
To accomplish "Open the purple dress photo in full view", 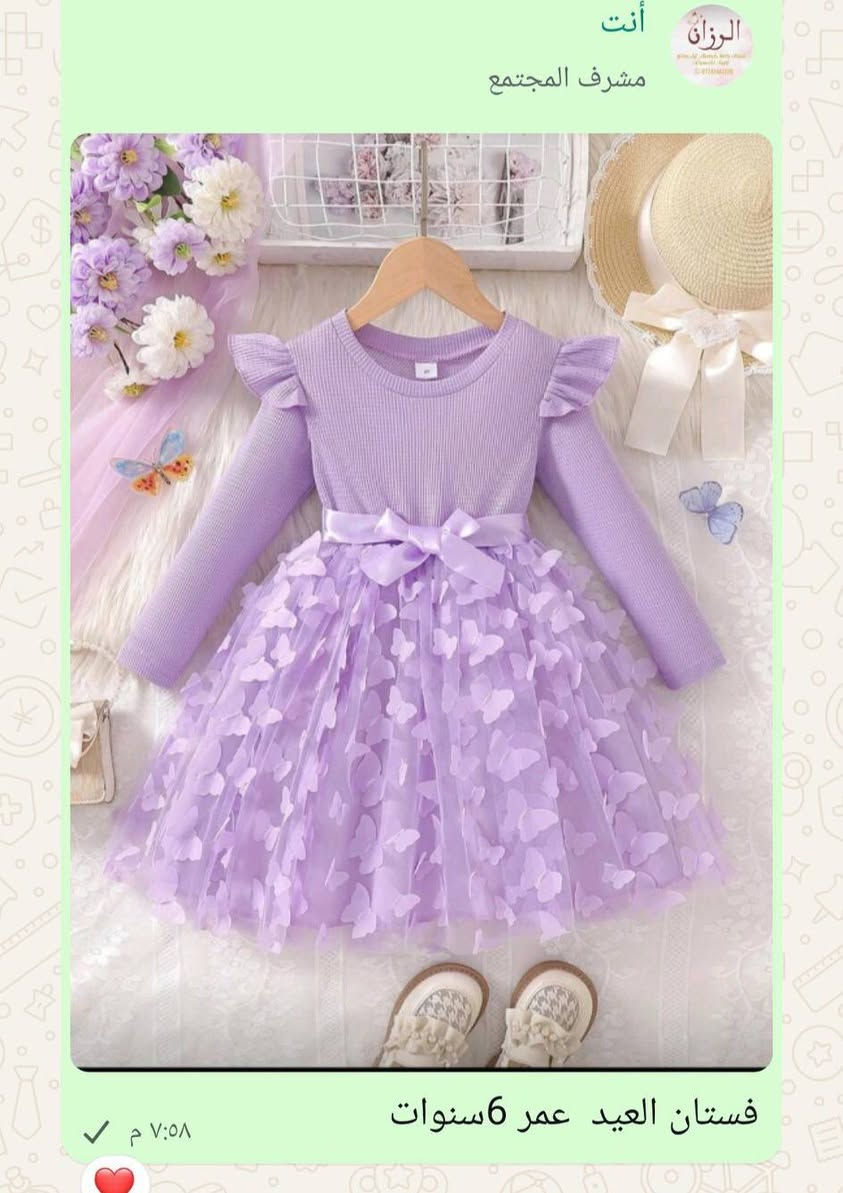I will [421, 600].
